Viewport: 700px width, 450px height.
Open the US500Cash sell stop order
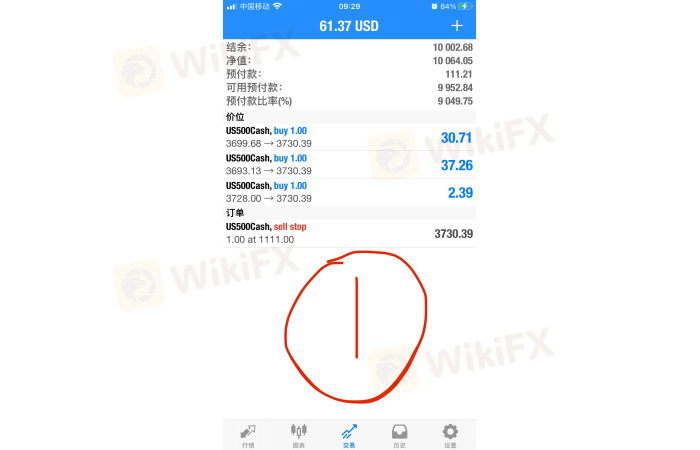(x=349, y=233)
